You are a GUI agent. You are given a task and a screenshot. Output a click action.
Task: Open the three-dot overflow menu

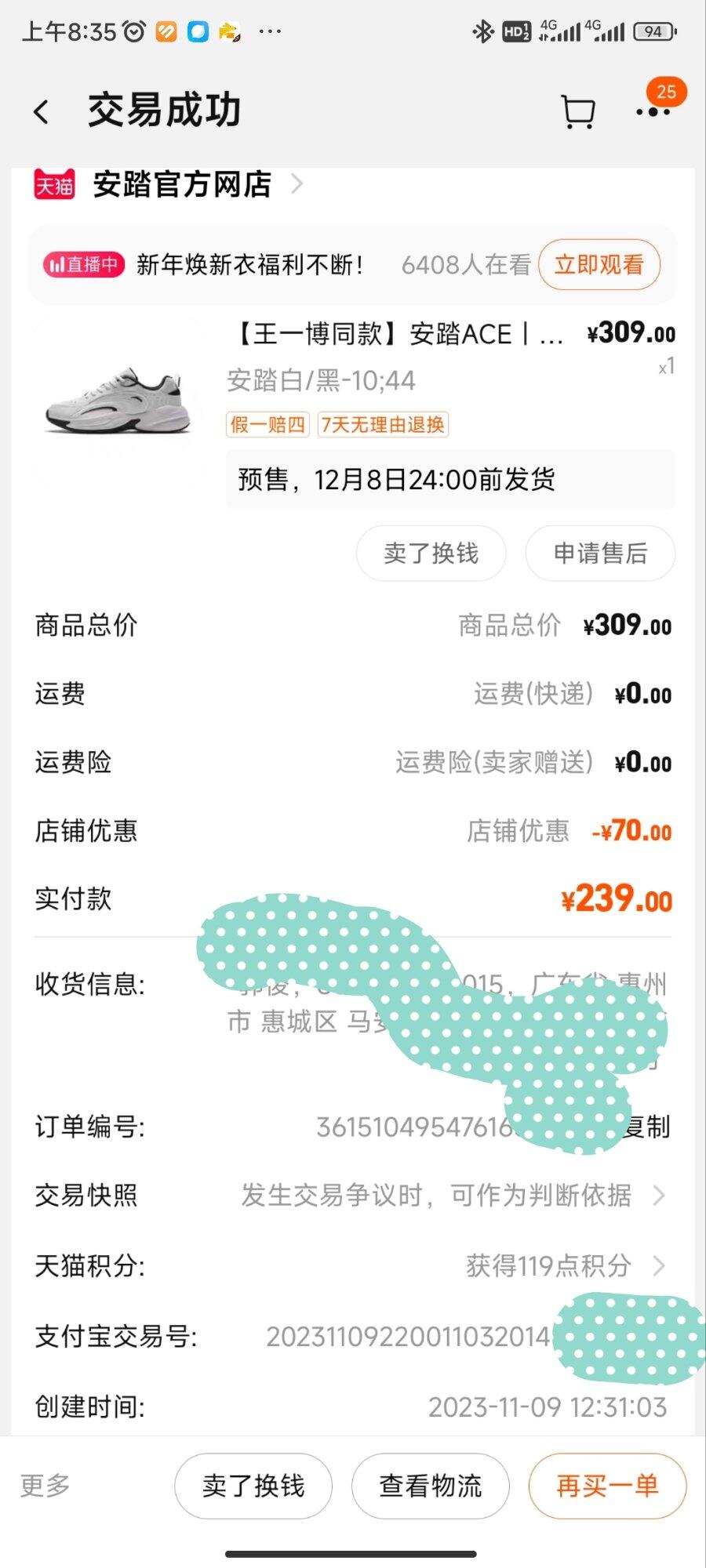[653, 112]
